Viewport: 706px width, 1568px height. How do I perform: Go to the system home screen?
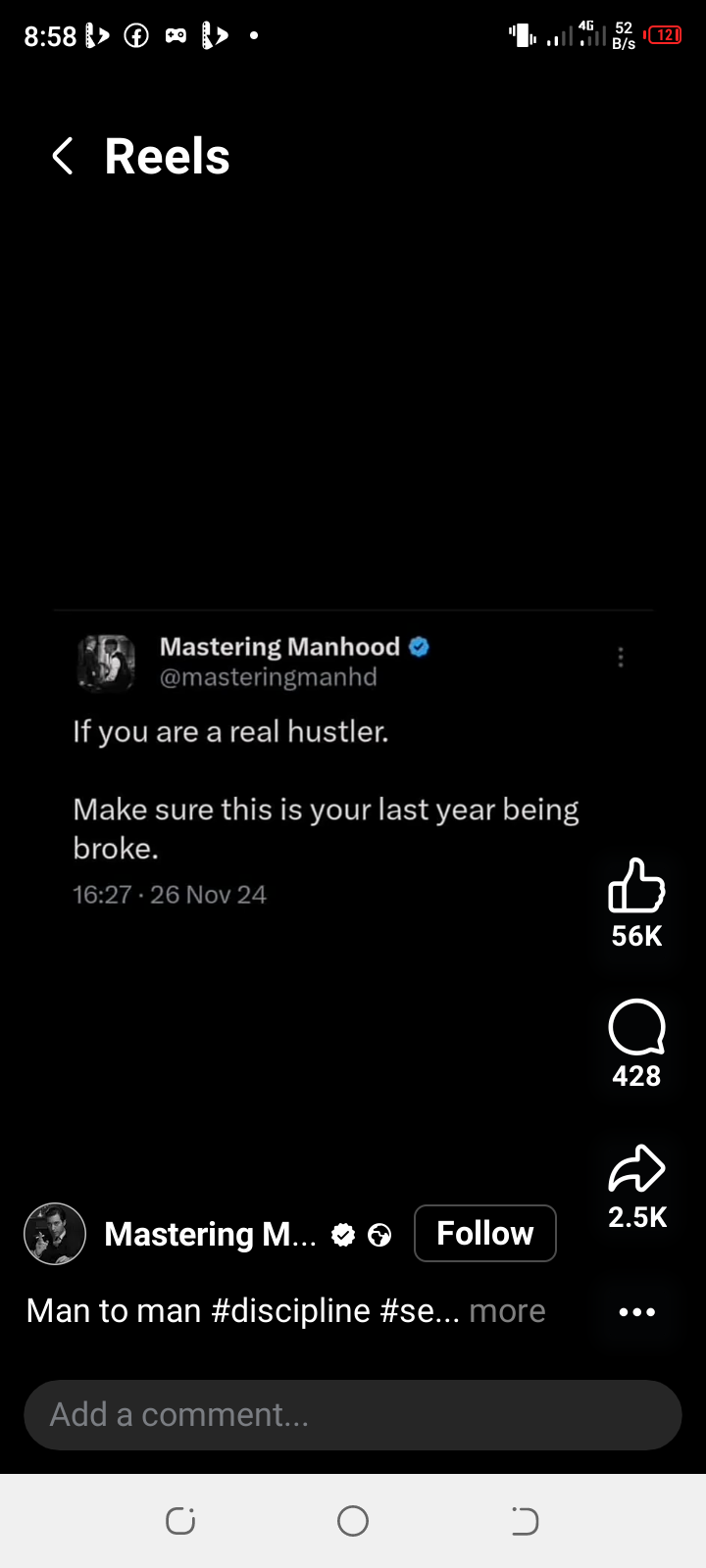point(353,1521)
